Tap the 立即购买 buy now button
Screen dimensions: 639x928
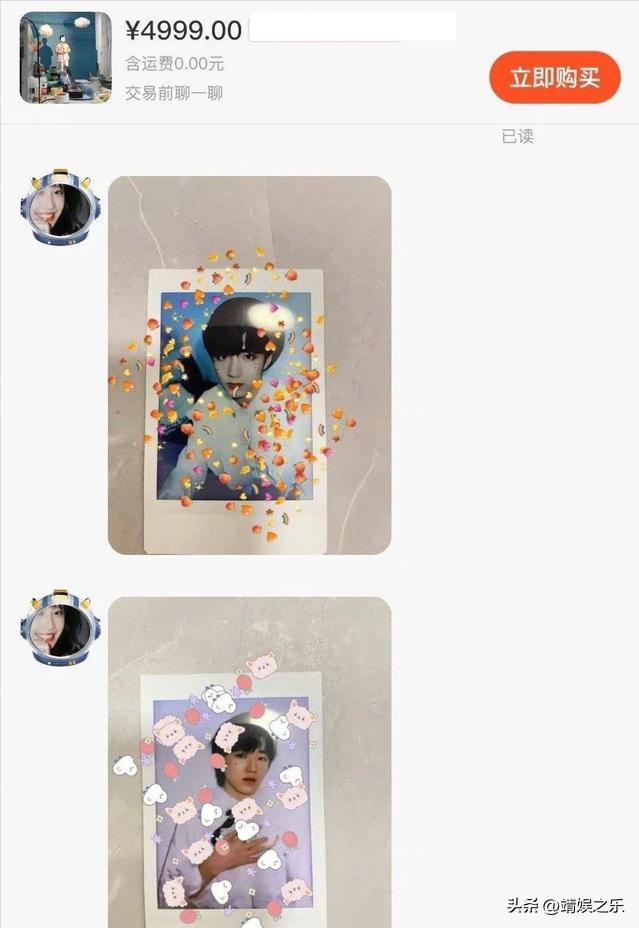(x=555, y=77)
